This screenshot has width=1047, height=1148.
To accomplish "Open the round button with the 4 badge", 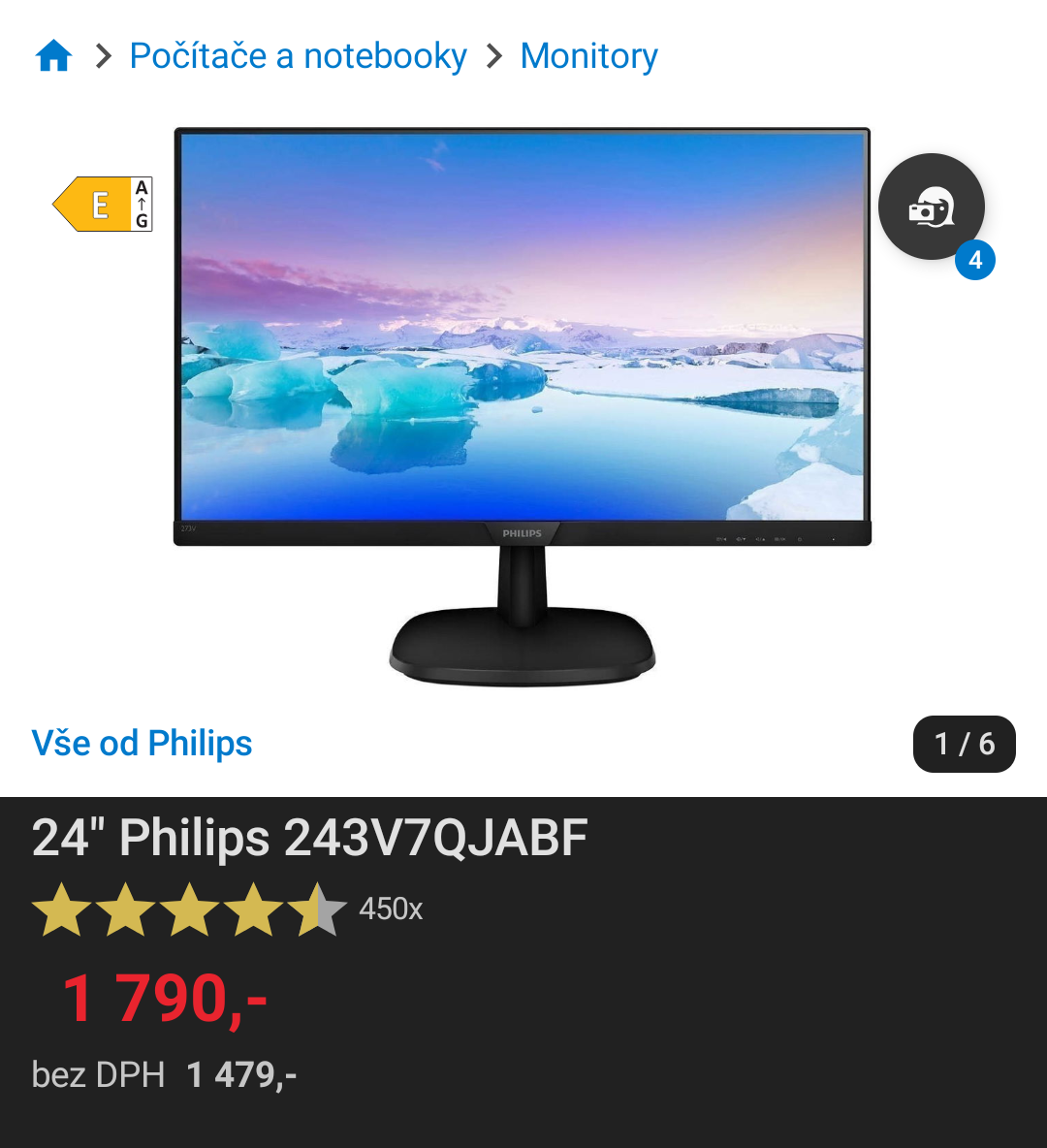I will pyautogui.click(x=932, y=207).
